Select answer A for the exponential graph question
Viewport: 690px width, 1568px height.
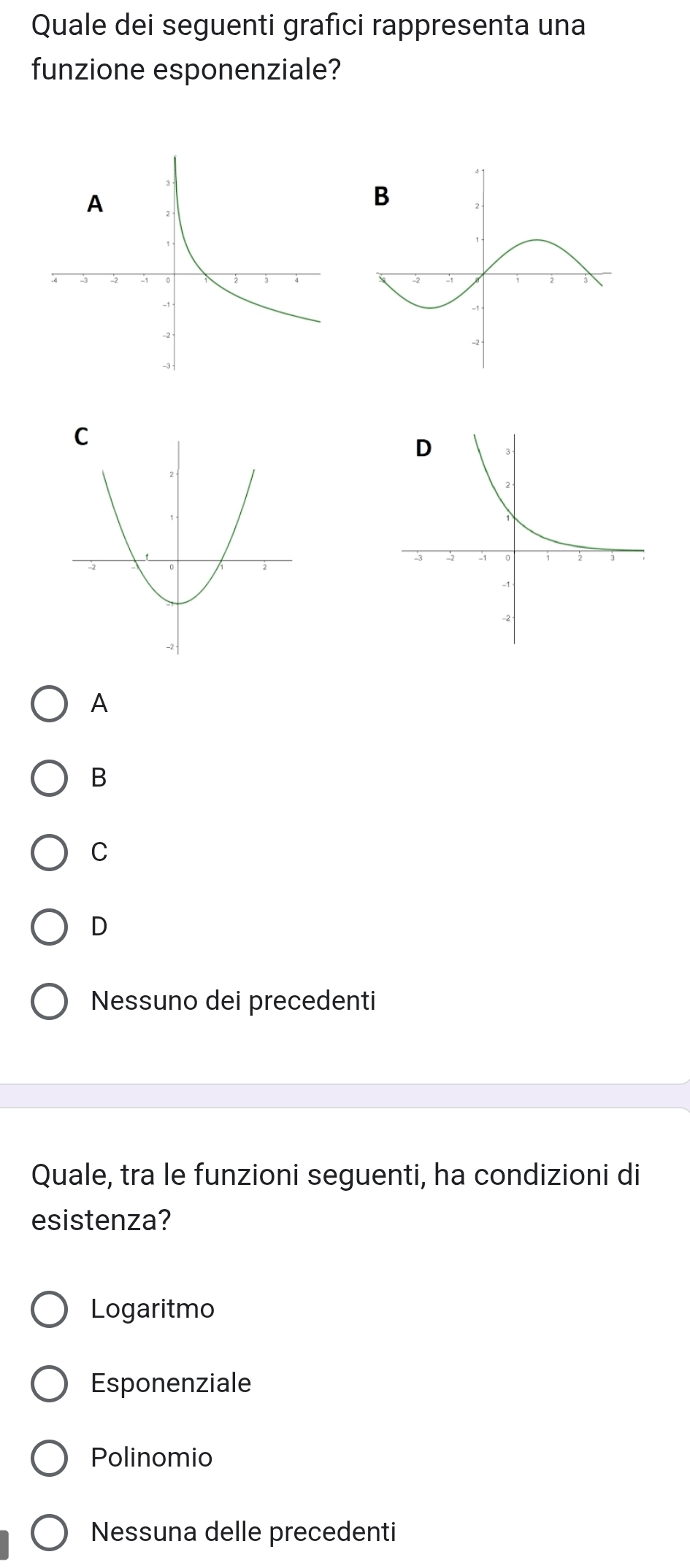(x=50, y=704)
